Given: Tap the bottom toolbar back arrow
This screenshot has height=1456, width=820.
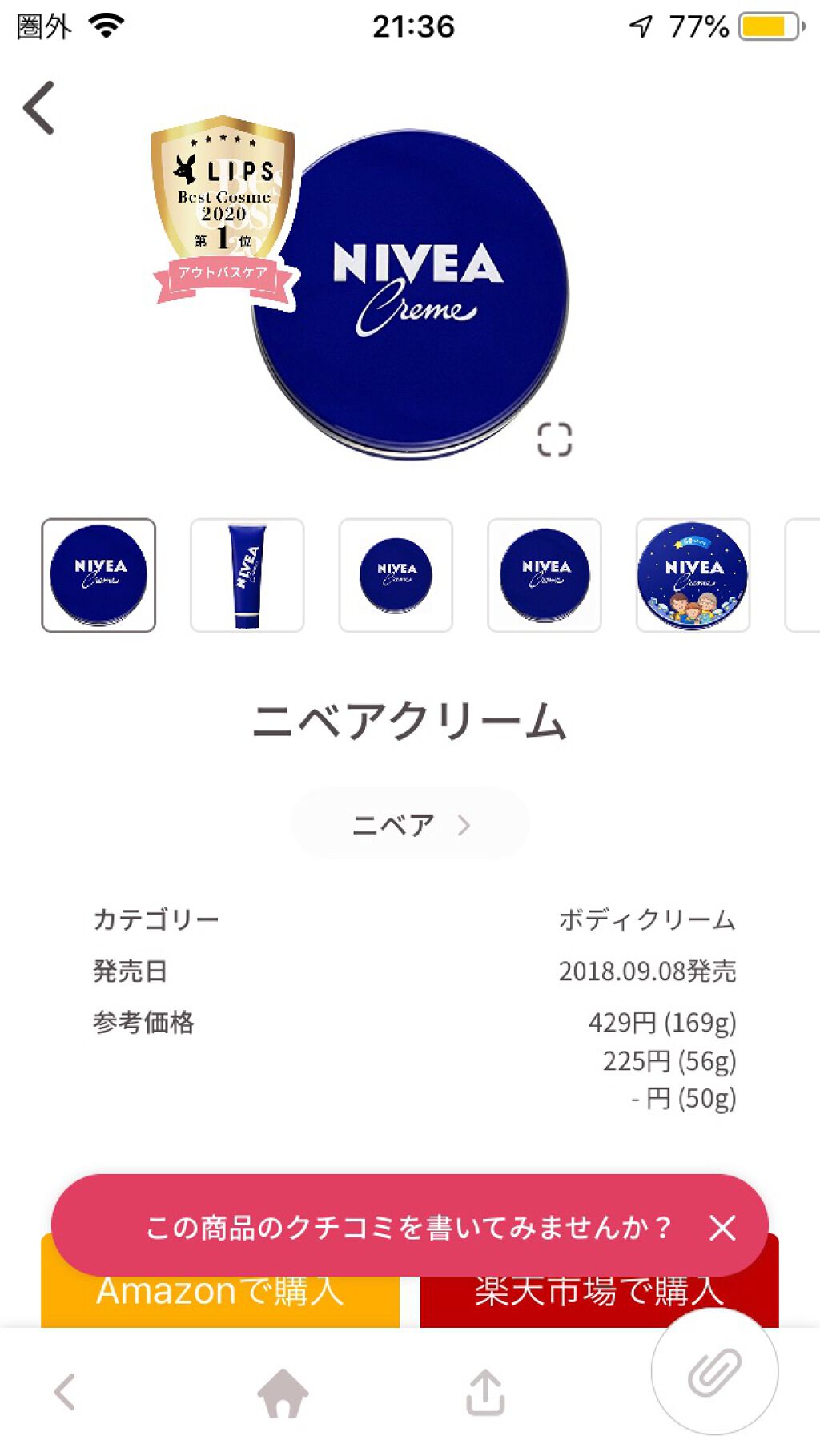Looking at the screenshot, I should point(65,1391).
